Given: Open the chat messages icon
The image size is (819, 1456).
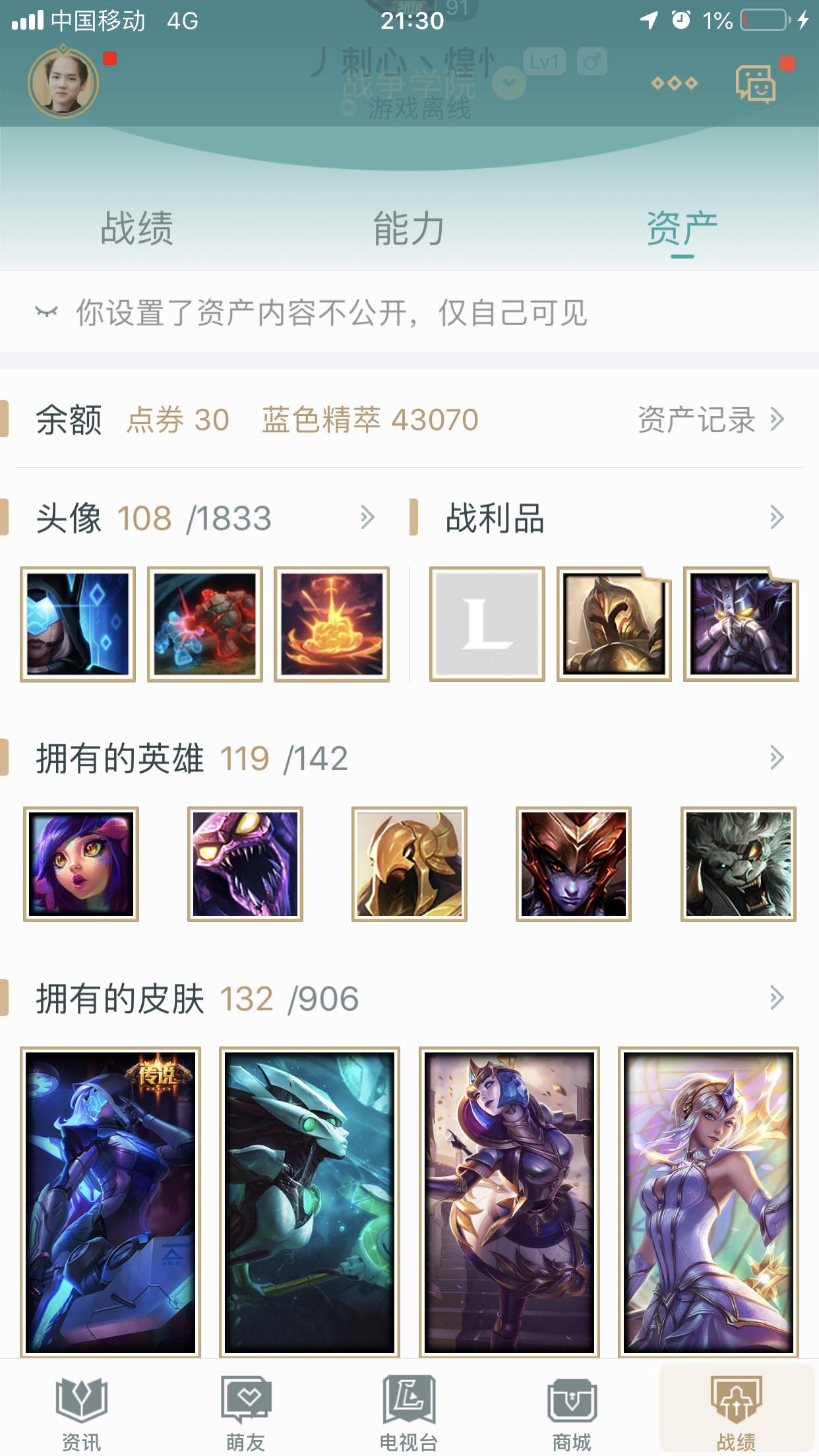Looking at the screenshot, I should [x=756, y=84].
